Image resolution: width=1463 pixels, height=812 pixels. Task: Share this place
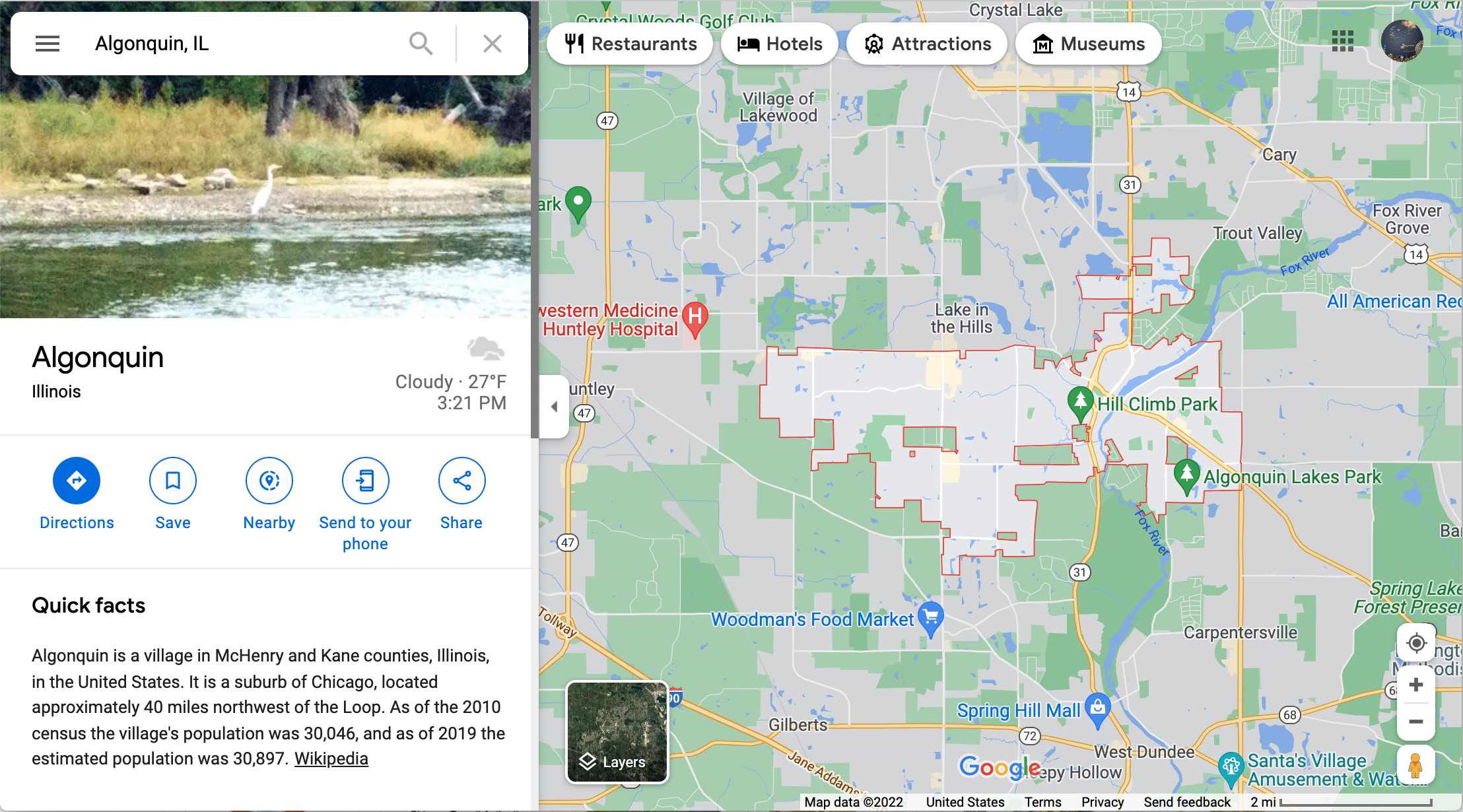pyautogui.click(x=461, y=481)
